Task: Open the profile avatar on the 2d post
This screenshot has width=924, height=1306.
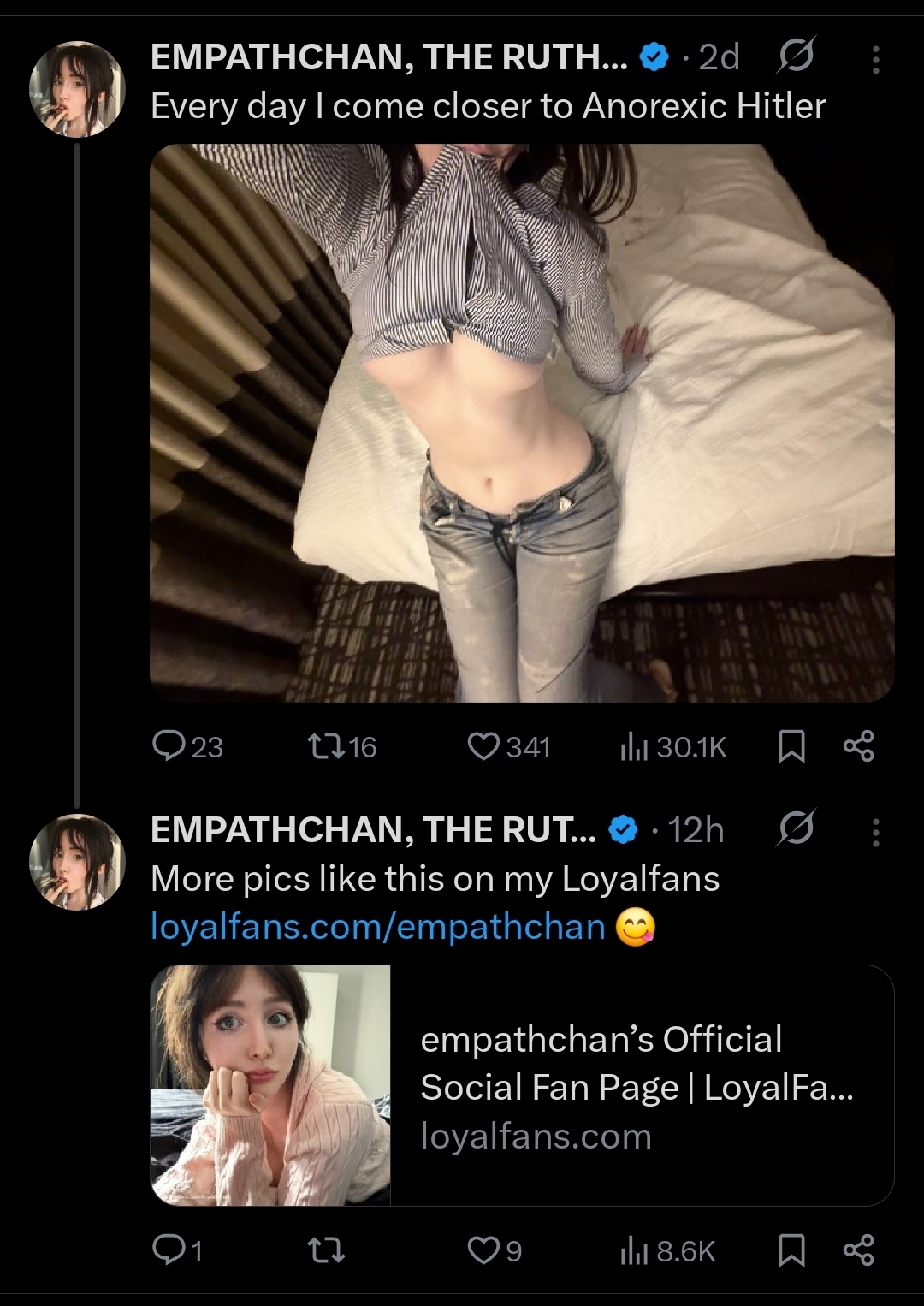Action: pyautogui.click(x=78, y=89)
